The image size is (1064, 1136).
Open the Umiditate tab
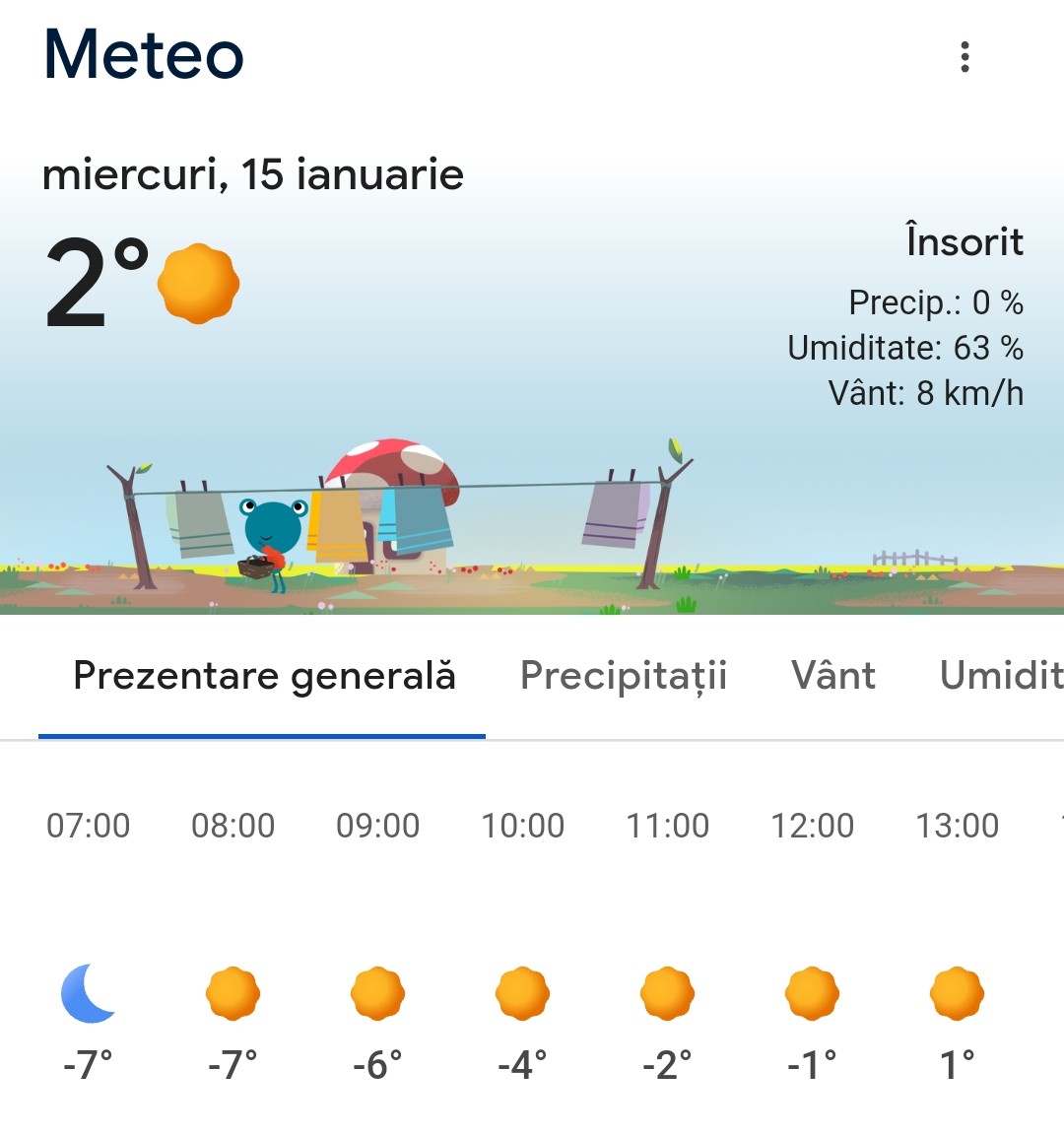pyautogui.click(x=1001, y=676)
